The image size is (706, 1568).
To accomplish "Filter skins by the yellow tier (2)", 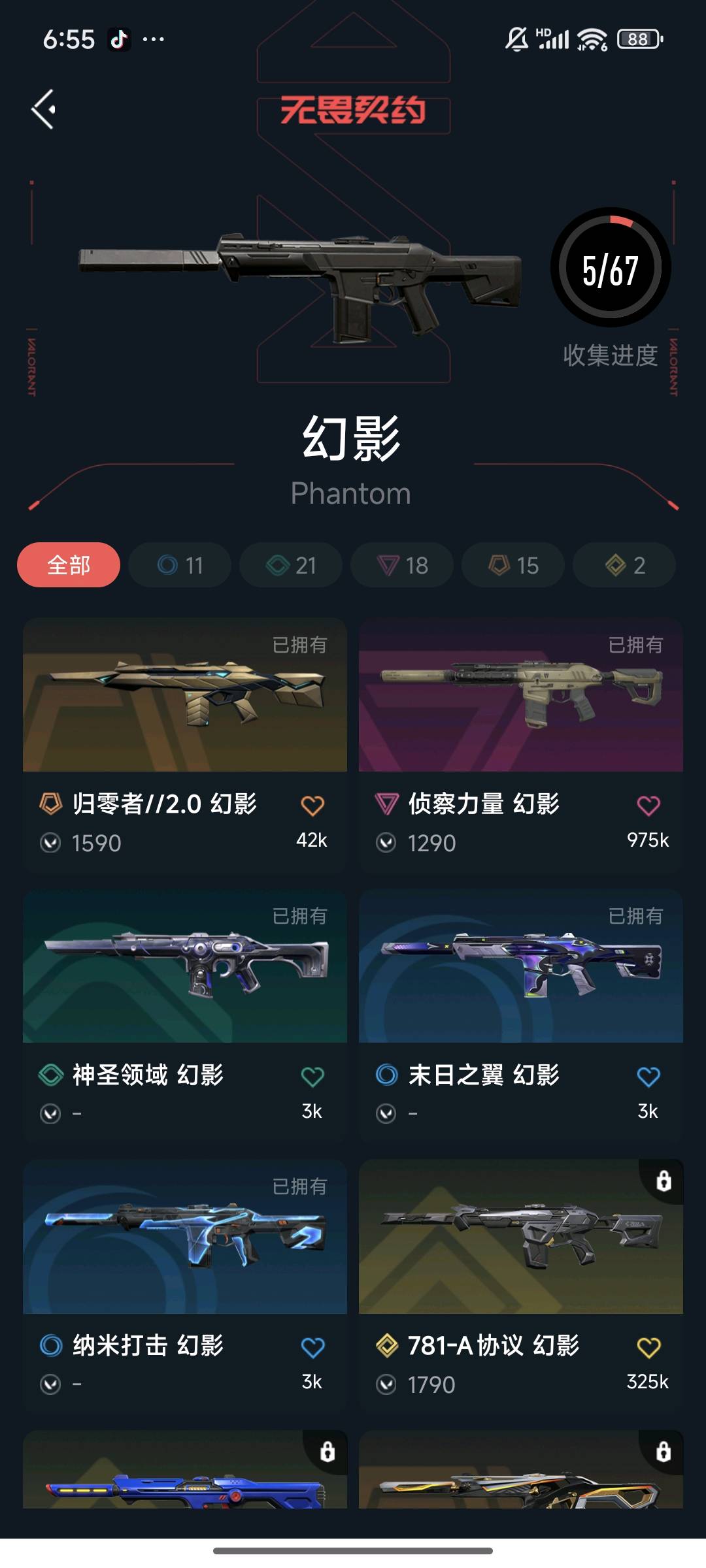I will tap(624, 565).
